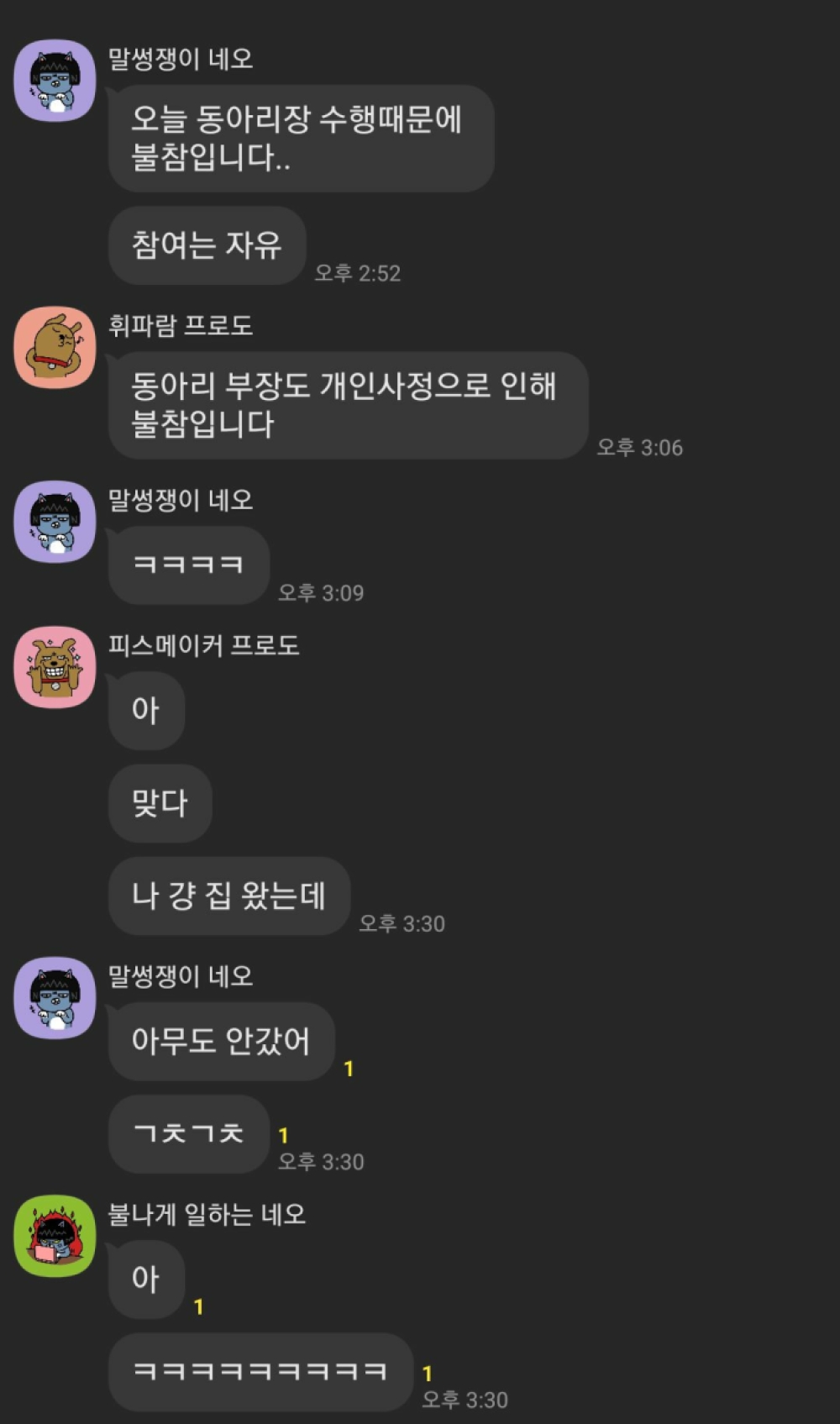Tap 말썽쟁이 네오's avatar beside the 동아리장 message
The height and width of the screenshot is (1424, 840).
click(x=55, y=81)
